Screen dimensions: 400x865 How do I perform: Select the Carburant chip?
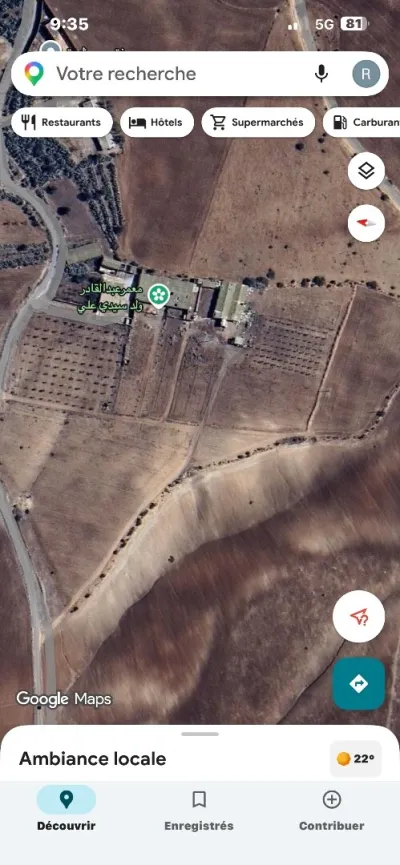pyautogui.click(x=362, y=122)
